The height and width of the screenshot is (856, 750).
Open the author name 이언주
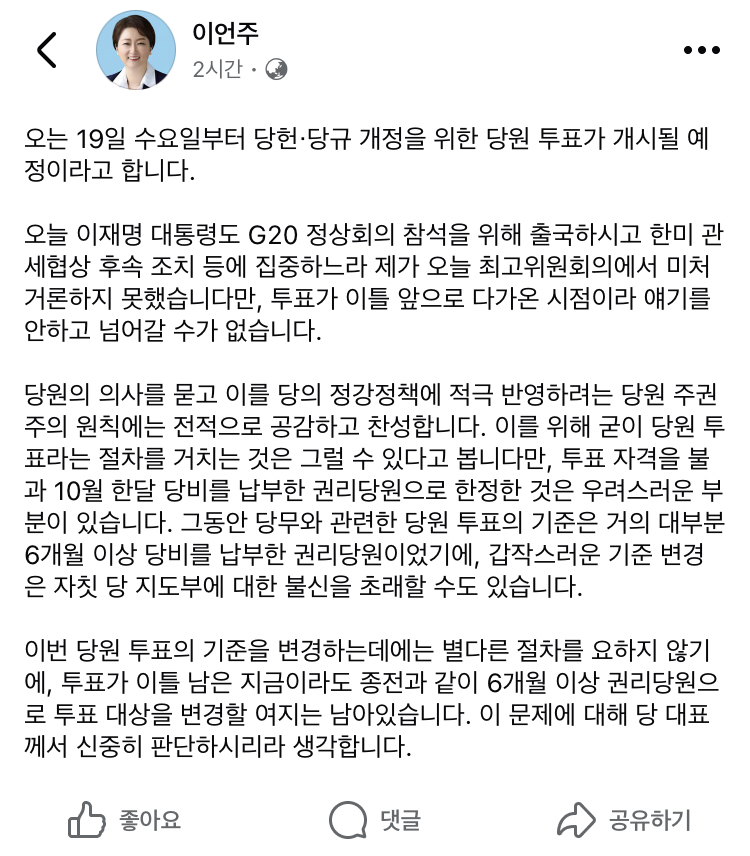(x=225, y=33)
